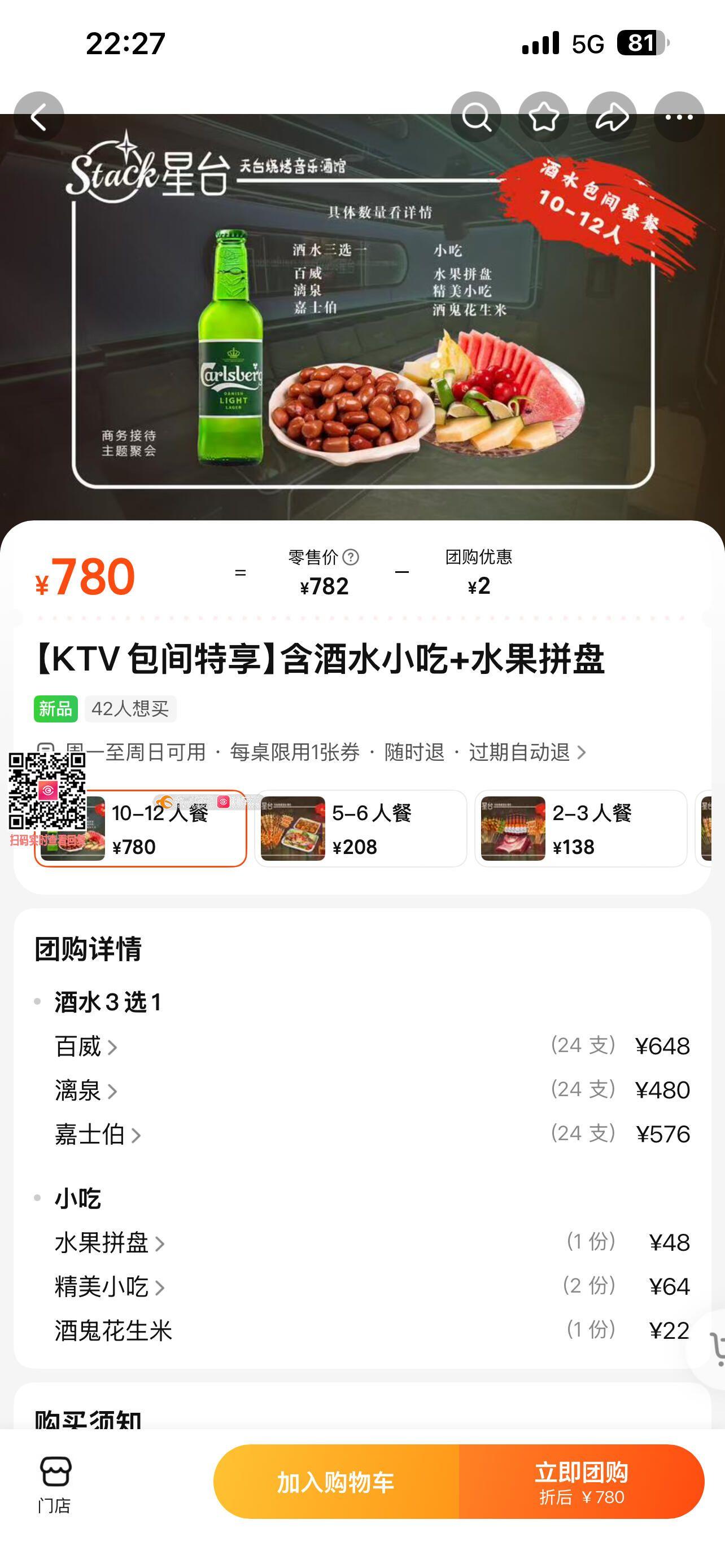Add this deal to the cart
Viewport: 725px width, 1568px height.
pyautogui.click(x=336, y=1482)
